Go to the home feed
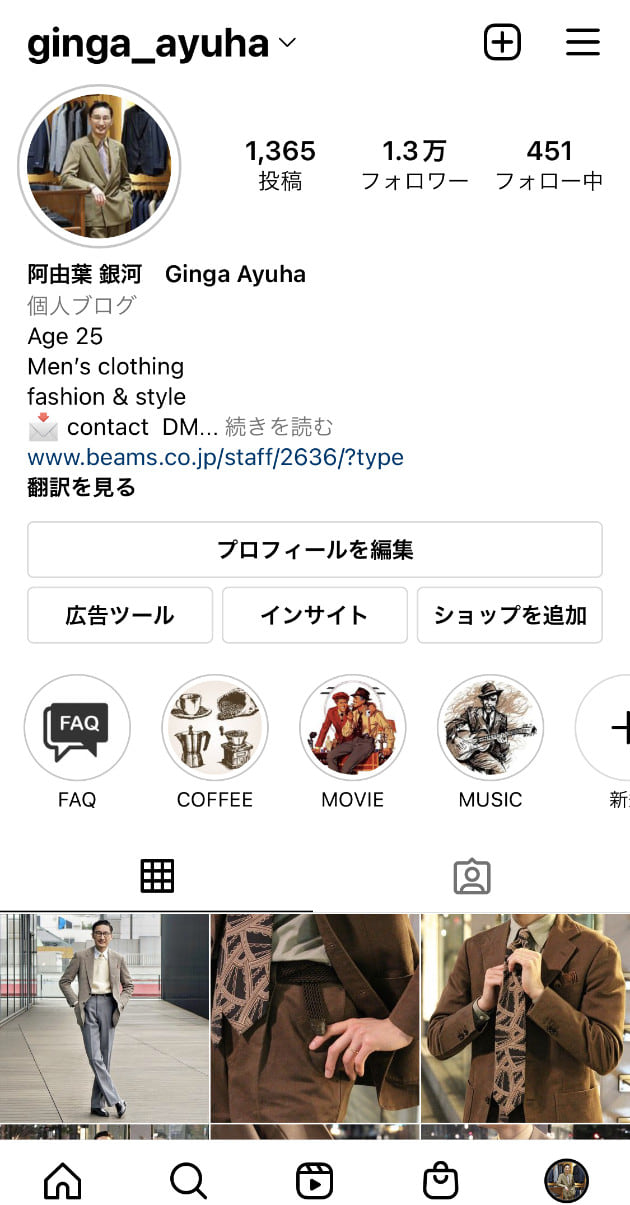The width and height of the screenshot is (630, 1205). click(63, 1181)
